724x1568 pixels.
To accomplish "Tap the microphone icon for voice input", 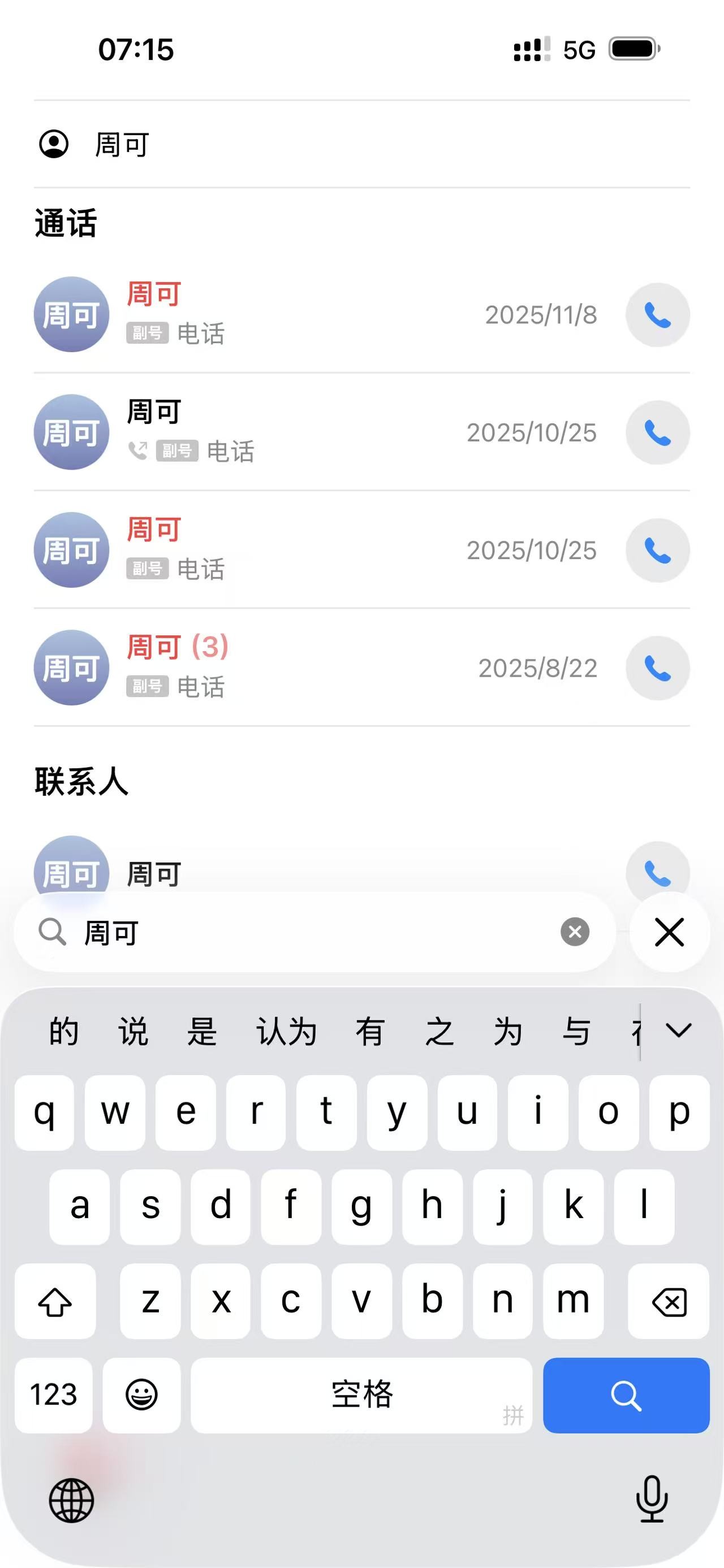I will 651,1500.
